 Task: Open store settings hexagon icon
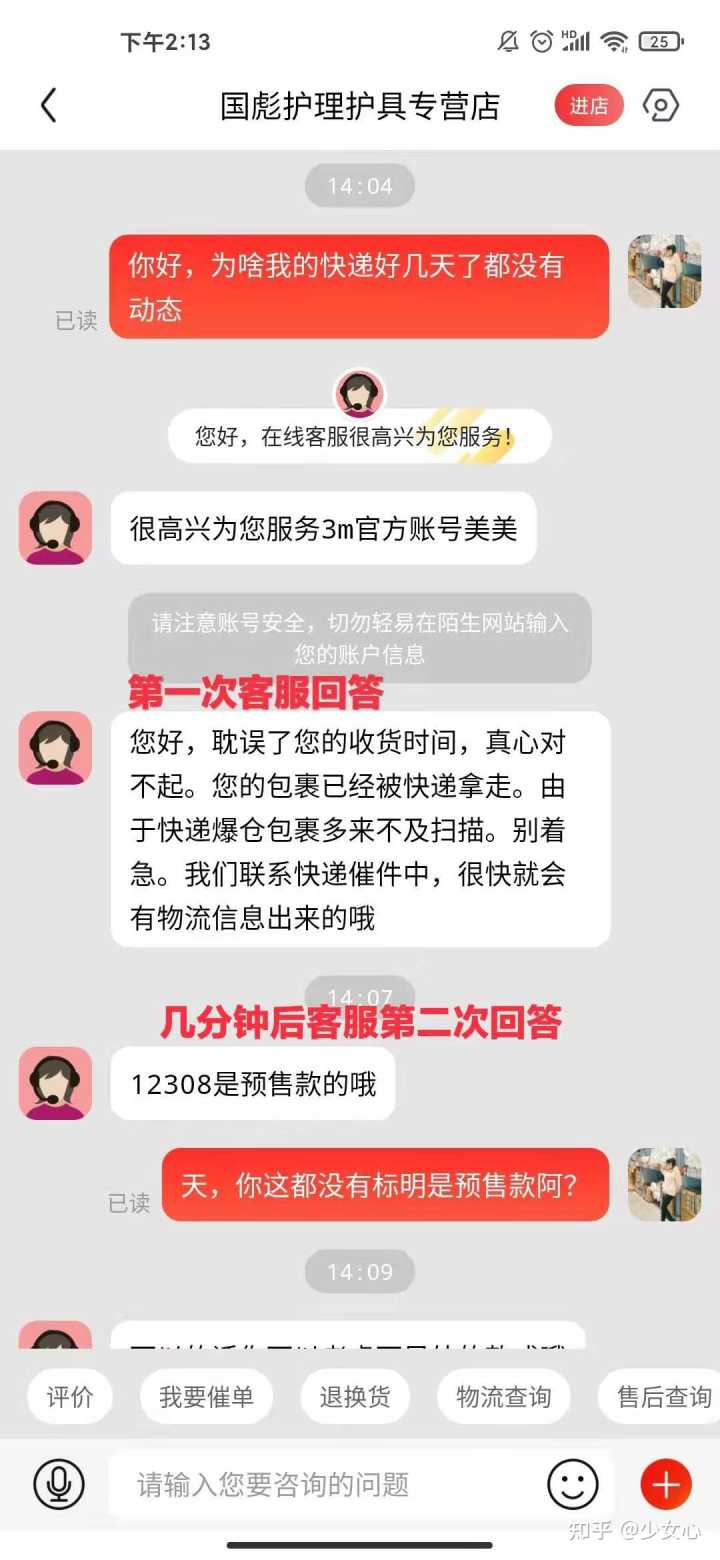click(x=660, y=106)
